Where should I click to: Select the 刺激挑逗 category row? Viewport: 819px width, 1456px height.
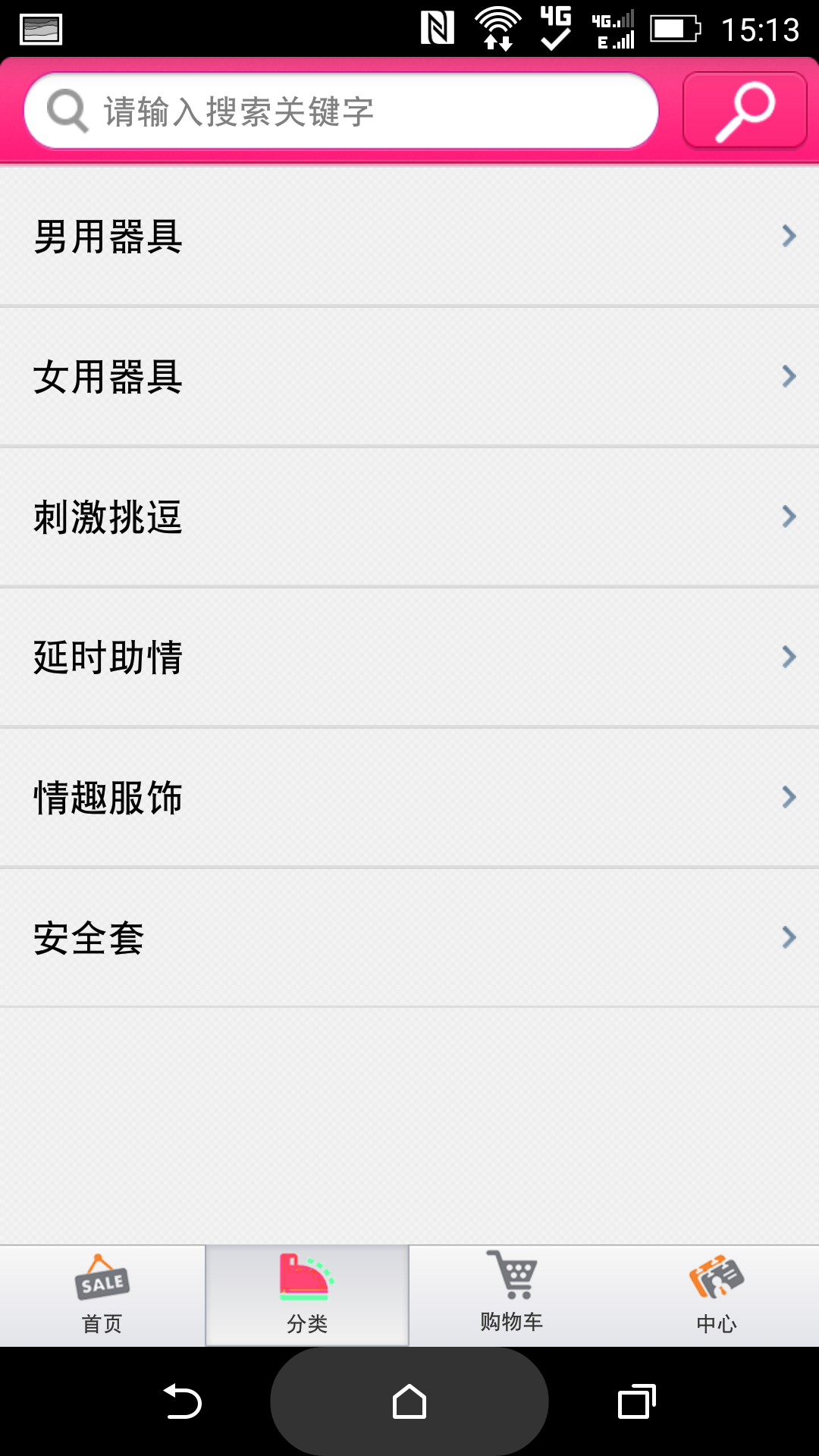[409, 517]
